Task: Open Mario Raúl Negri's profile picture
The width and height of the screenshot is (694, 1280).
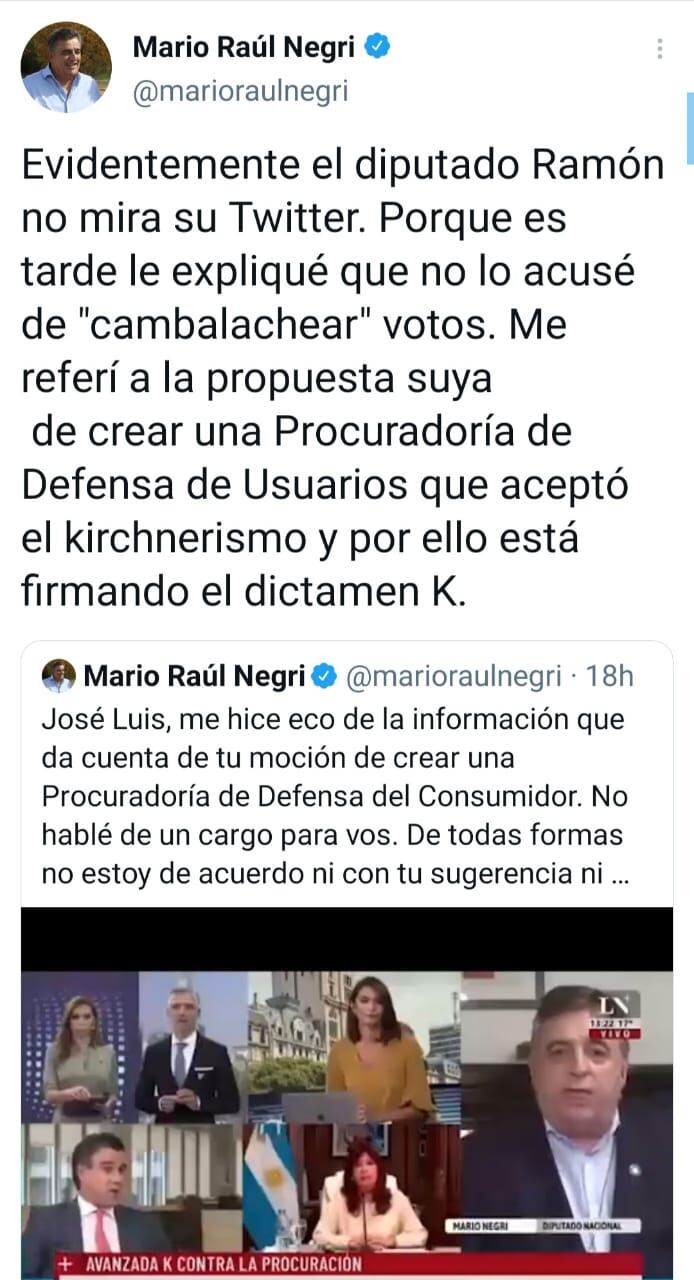Action: pyautogui.click(x=66, y=67)
